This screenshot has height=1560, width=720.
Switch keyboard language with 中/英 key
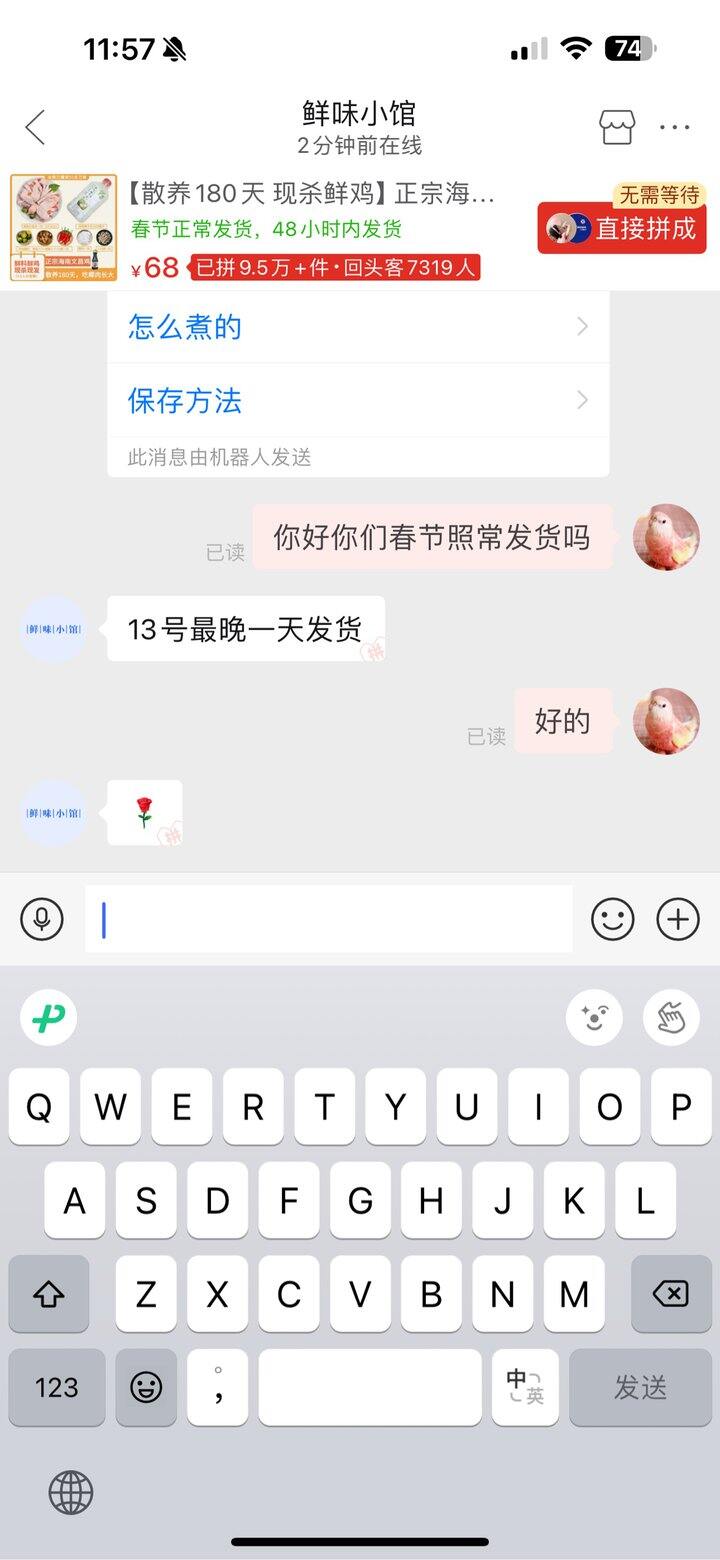(x=525, y=1387)
